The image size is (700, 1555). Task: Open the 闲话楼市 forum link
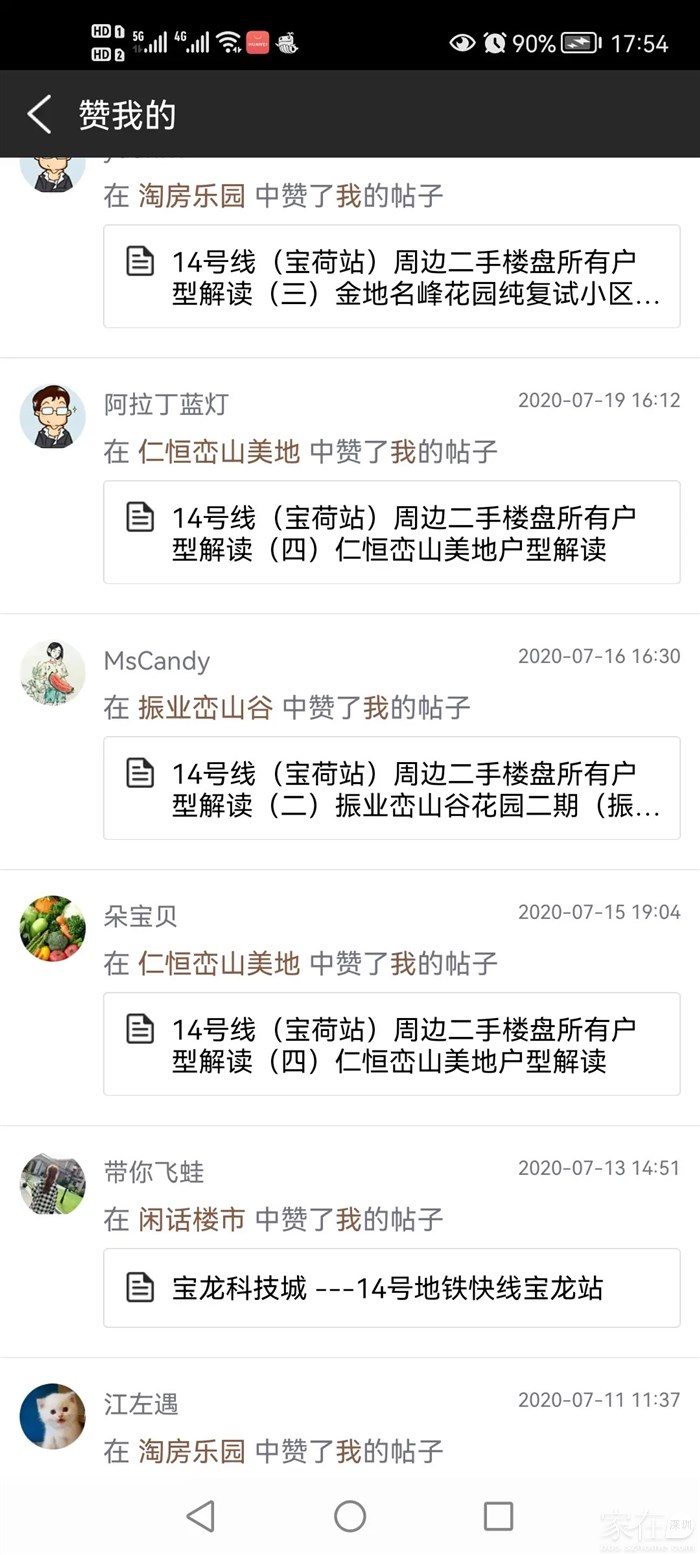(x=191, y=1219)
